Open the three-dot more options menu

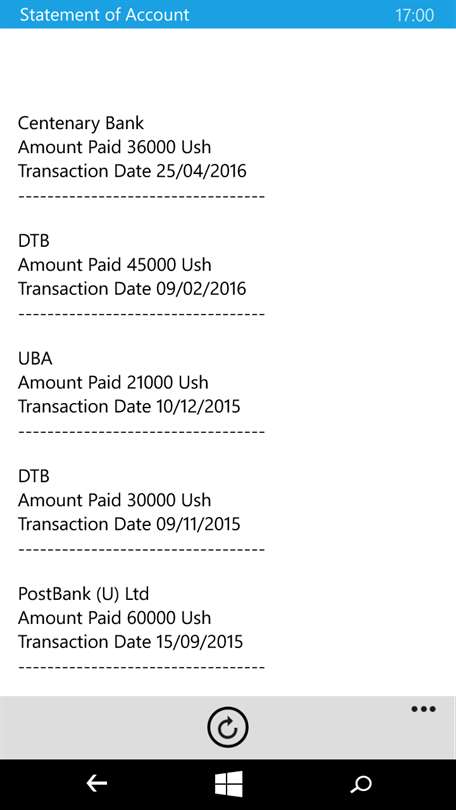coord(423,709)
